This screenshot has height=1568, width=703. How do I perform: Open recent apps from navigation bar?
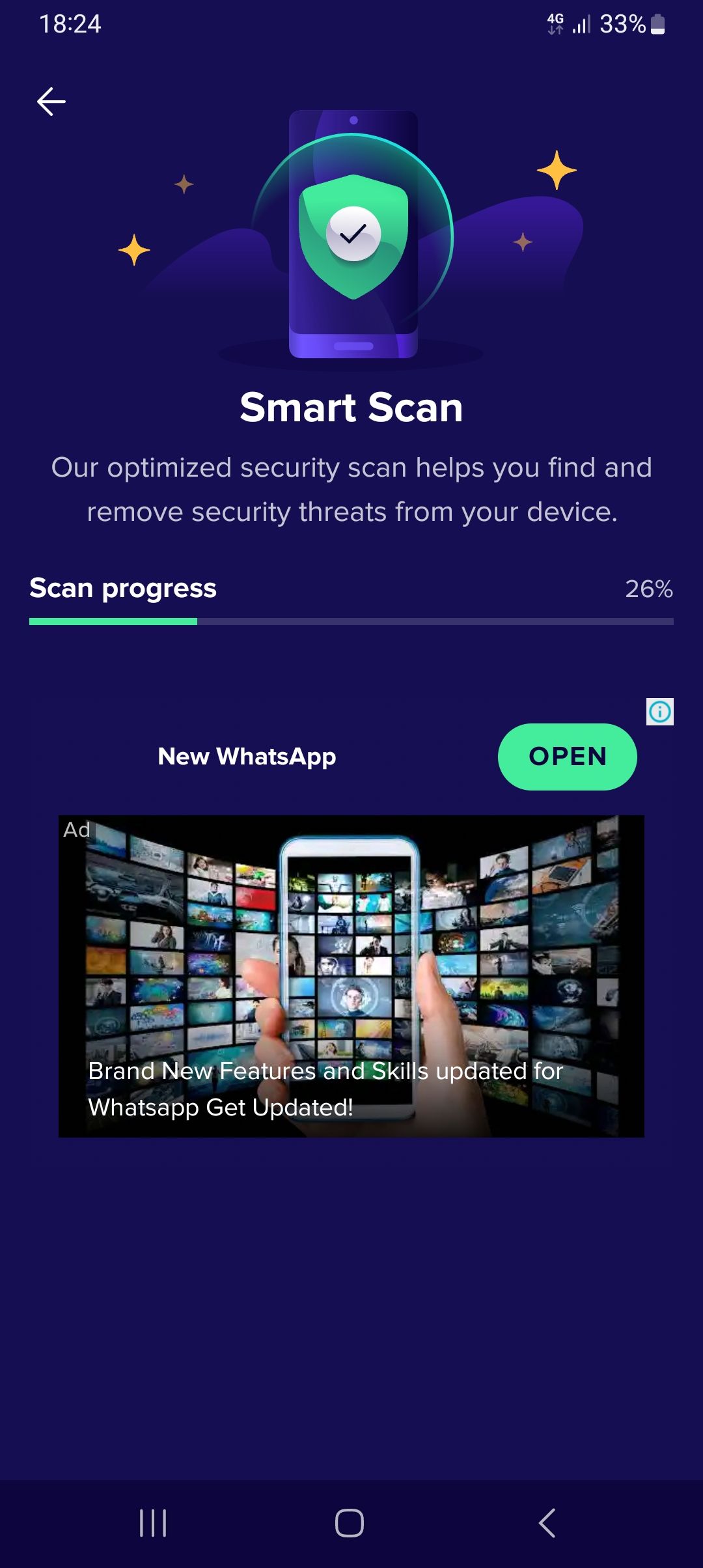tap(153, 1523)
